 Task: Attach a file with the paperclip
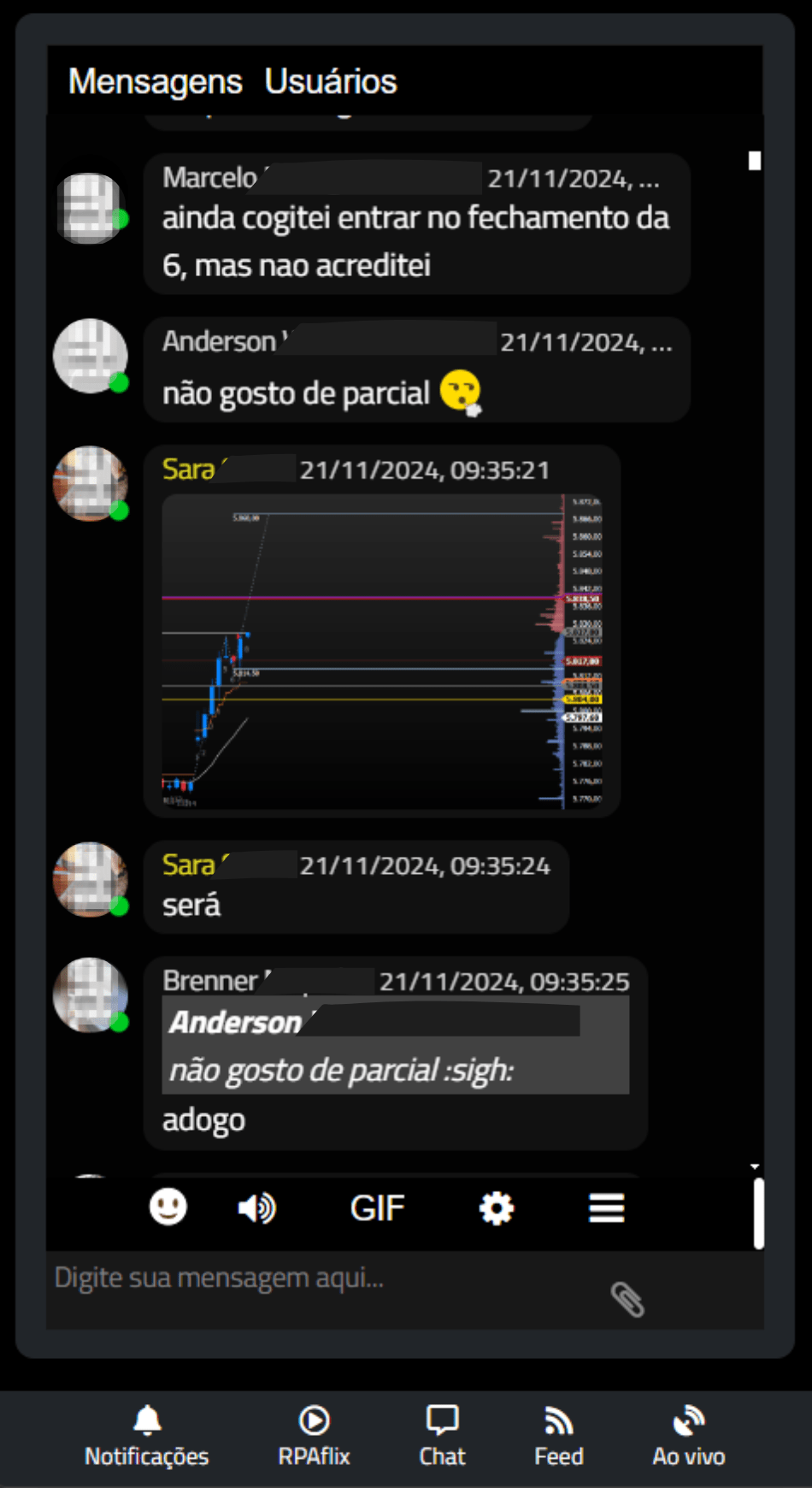[627, 1300]
